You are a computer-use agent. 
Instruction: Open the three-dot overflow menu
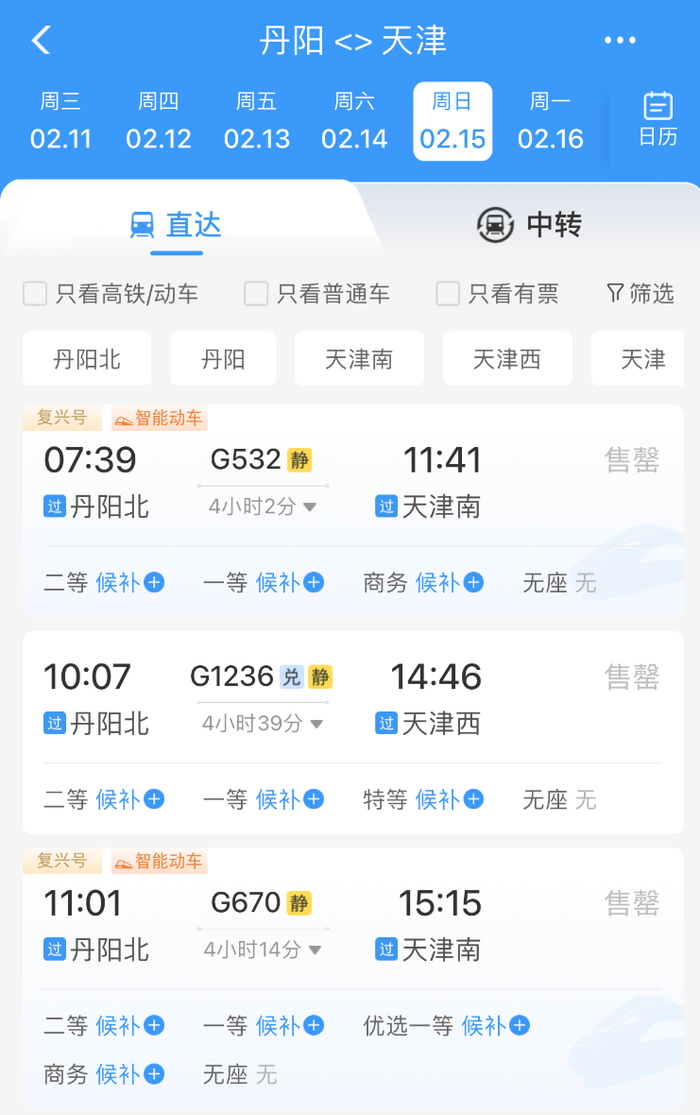point(620,40)
